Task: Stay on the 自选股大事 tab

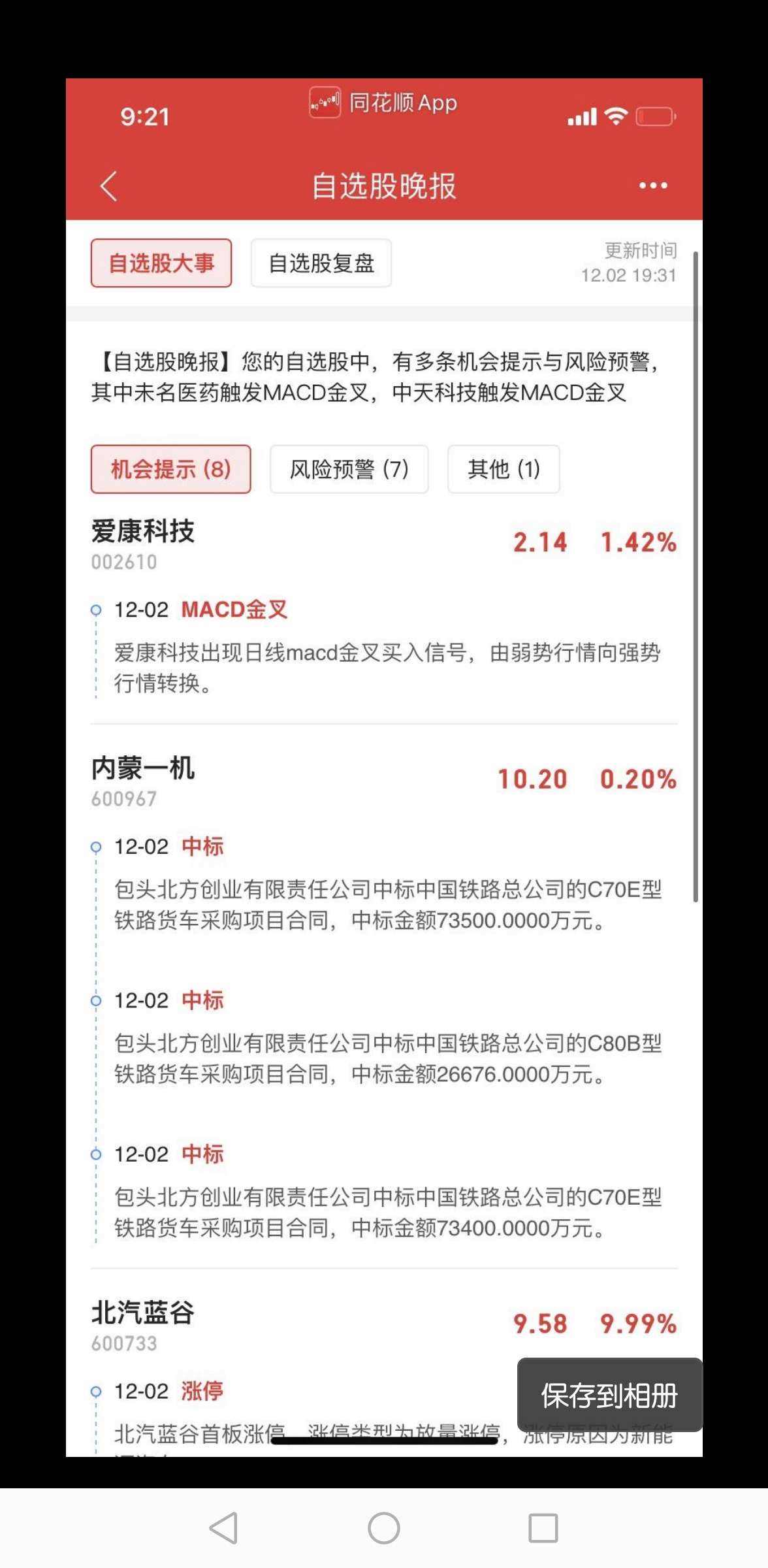Action: click(x=161, y=263)
